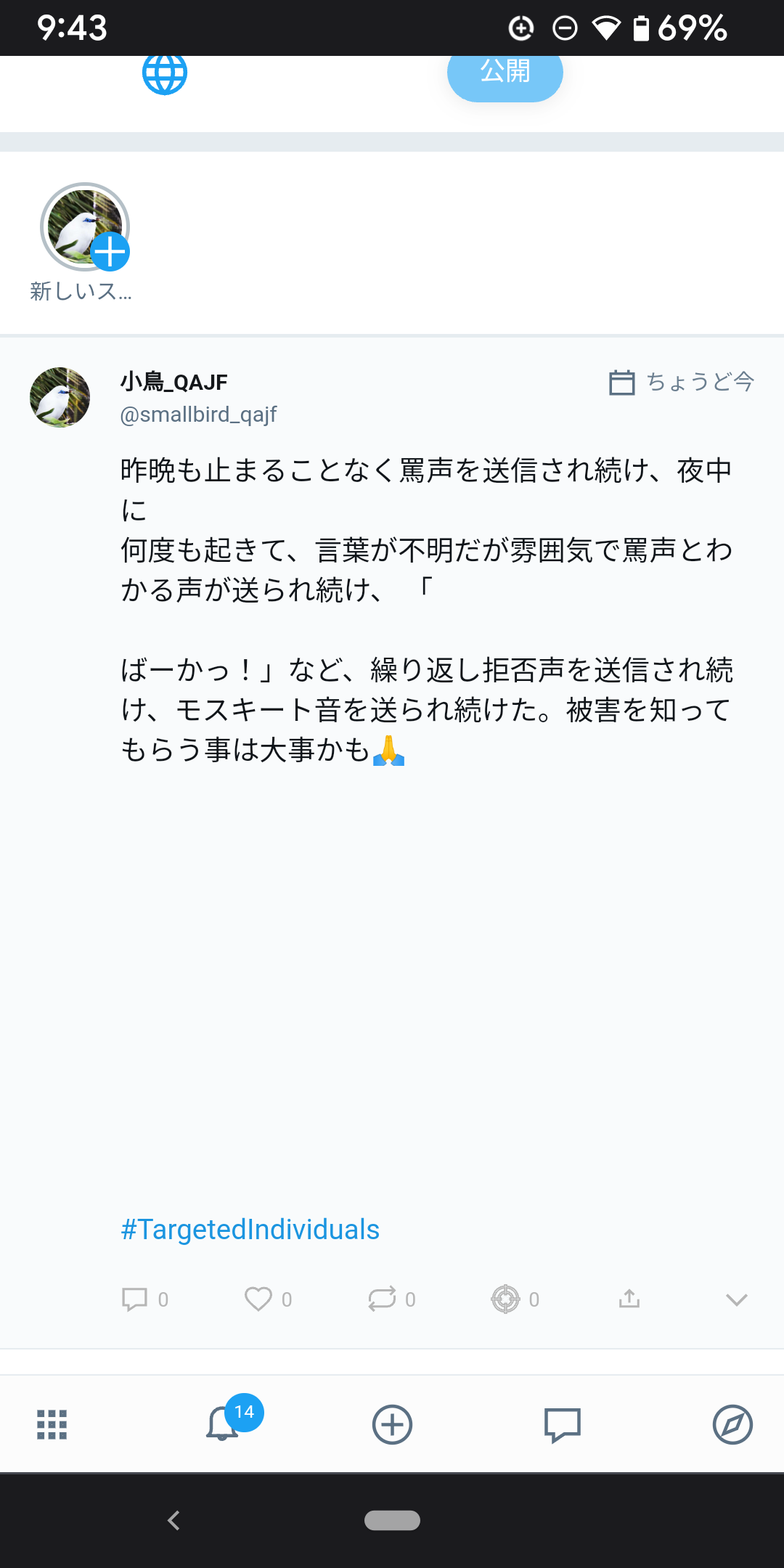
Task: Create a new post with plus button
Action: point(392,1424)
